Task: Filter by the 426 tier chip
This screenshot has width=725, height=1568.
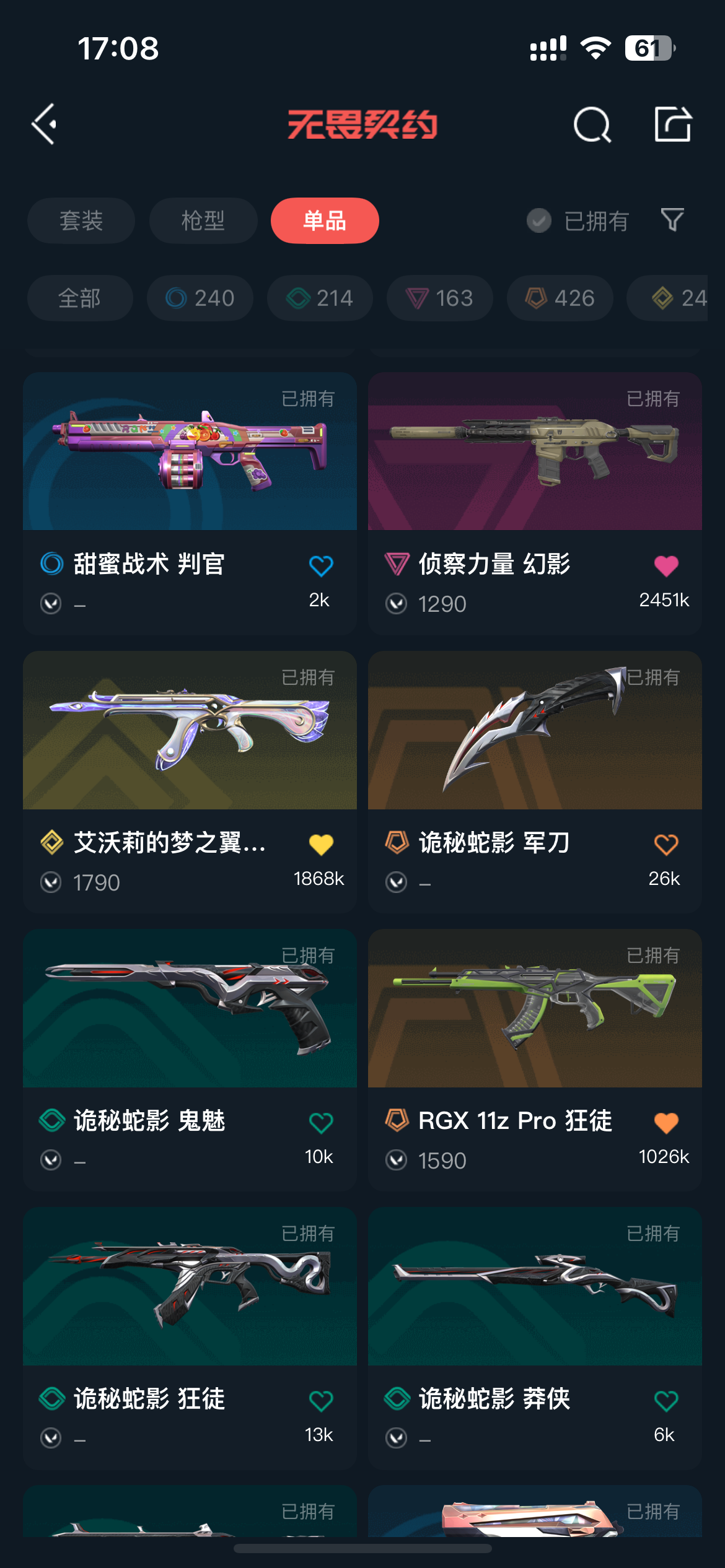Action: tap(560, 298)
